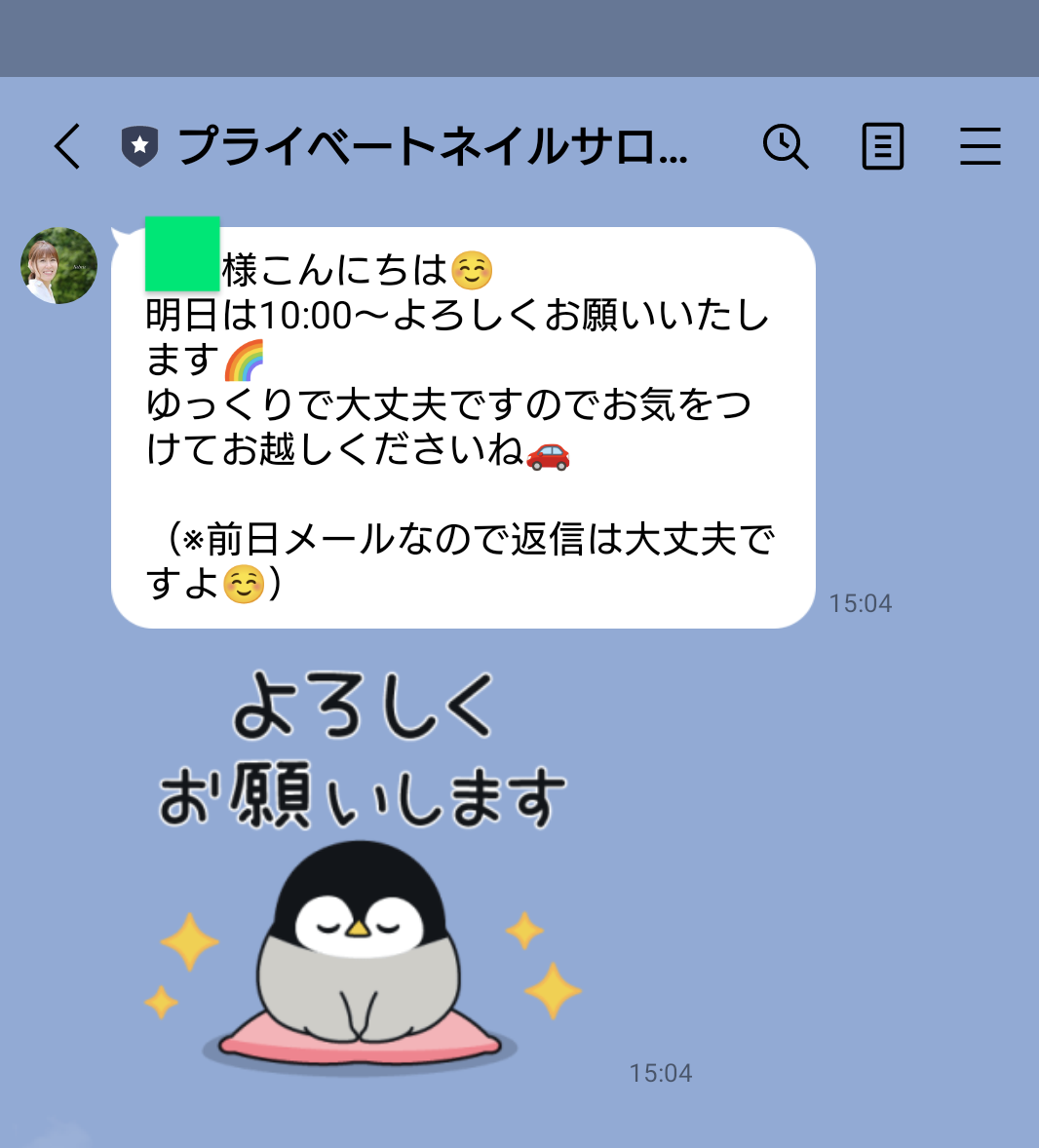View the salon sender's profile picture
1039x1148 pixels.
[x=59, y=266]
